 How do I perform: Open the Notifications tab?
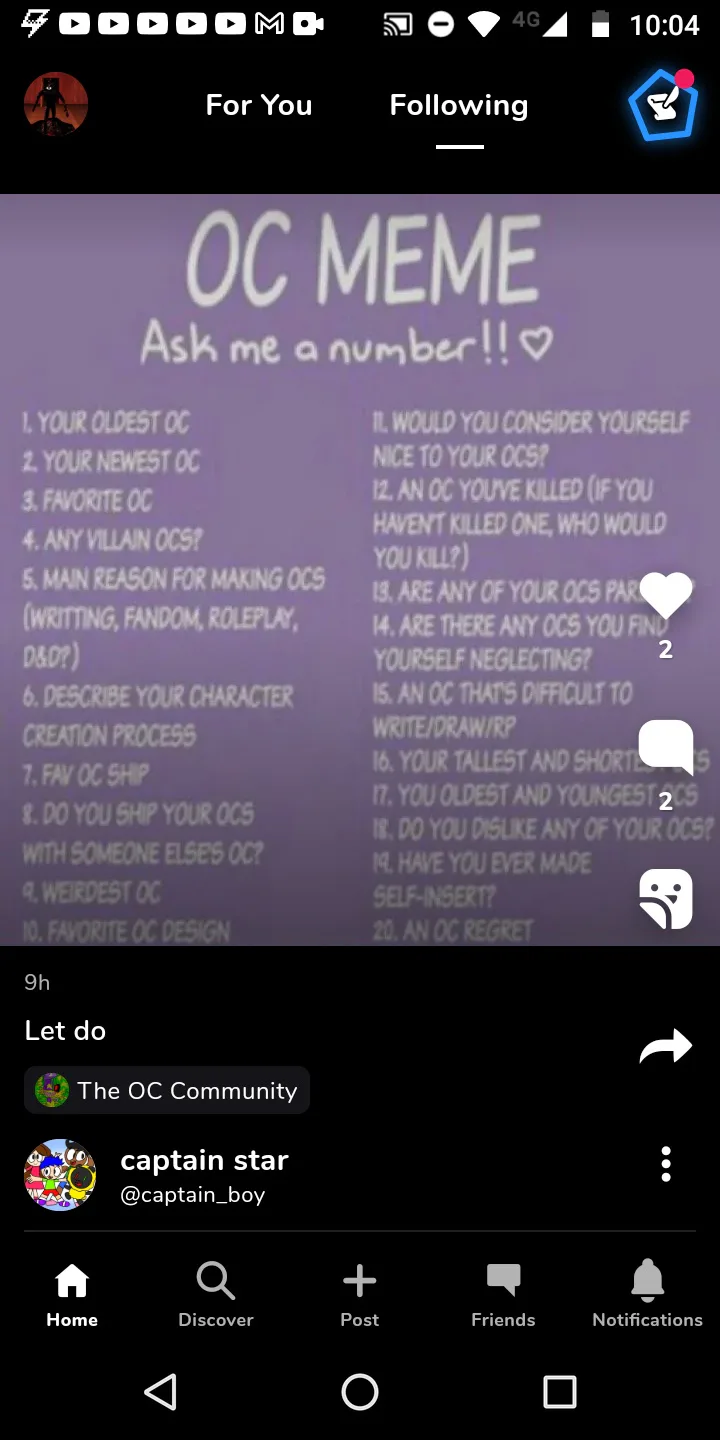pyautogui.click(x=647, y=1294)
